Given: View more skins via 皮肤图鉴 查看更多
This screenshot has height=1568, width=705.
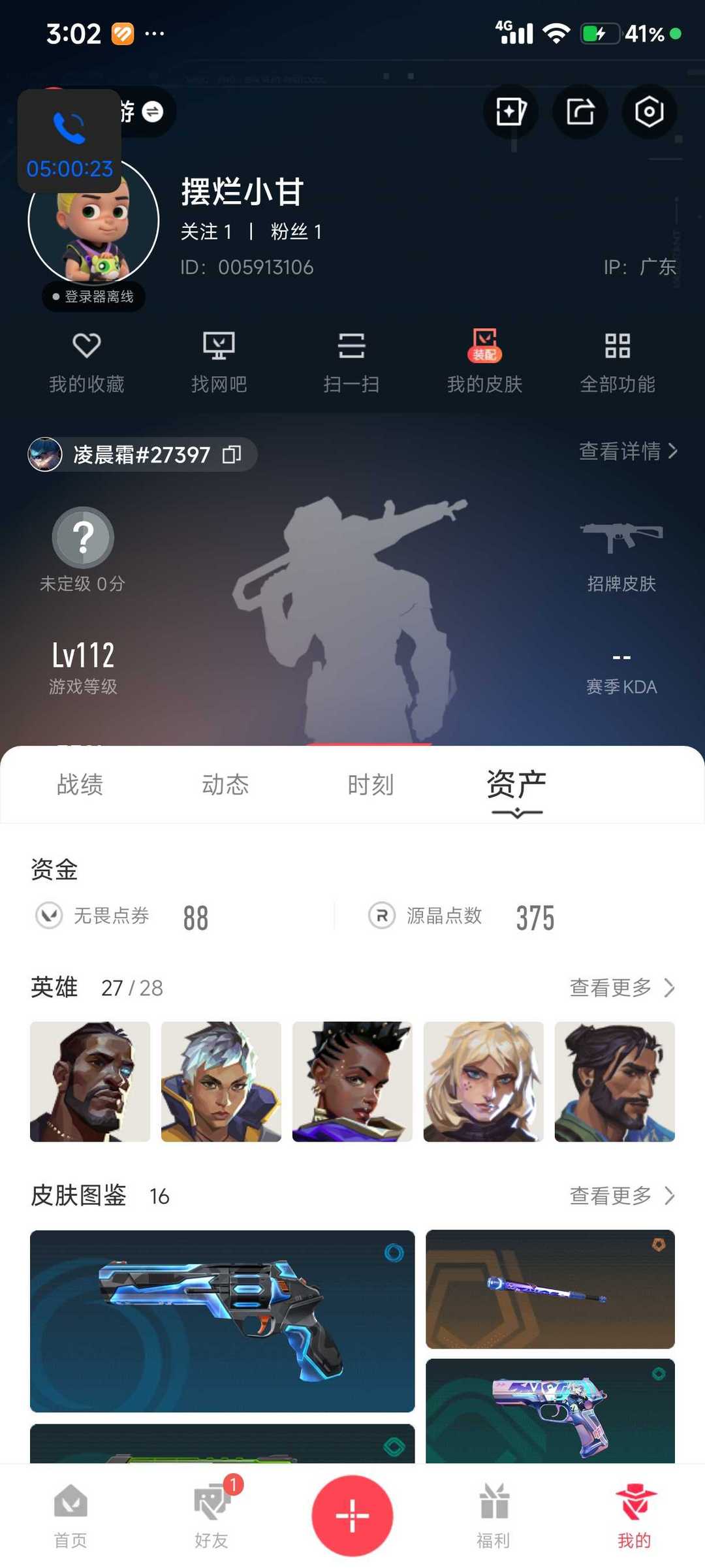Looking at the screenshot, I should [x=622, y=1196].
